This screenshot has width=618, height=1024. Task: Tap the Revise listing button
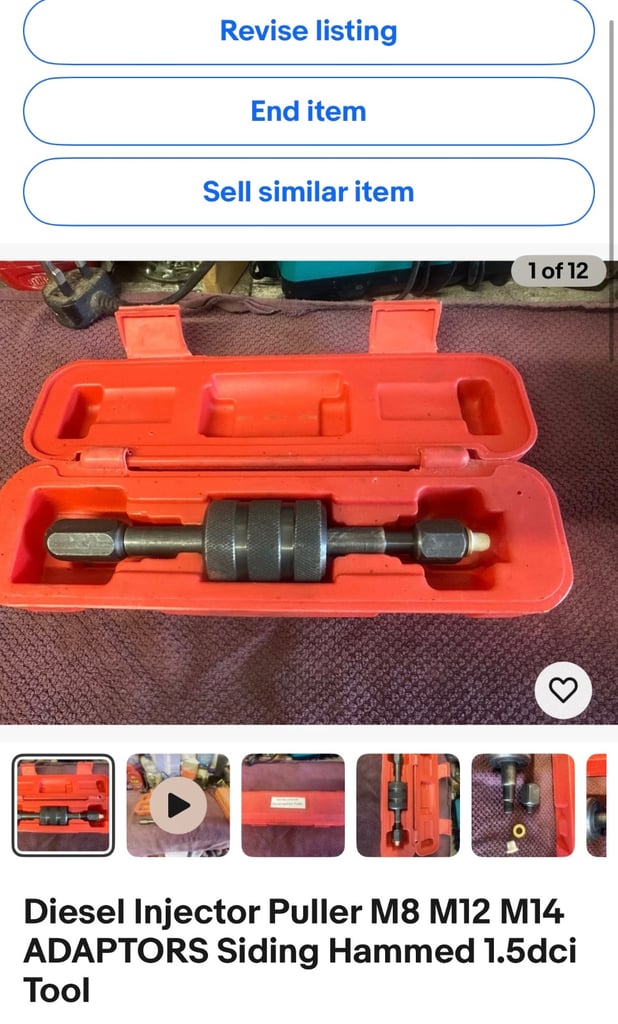click(x=308, y=31)
